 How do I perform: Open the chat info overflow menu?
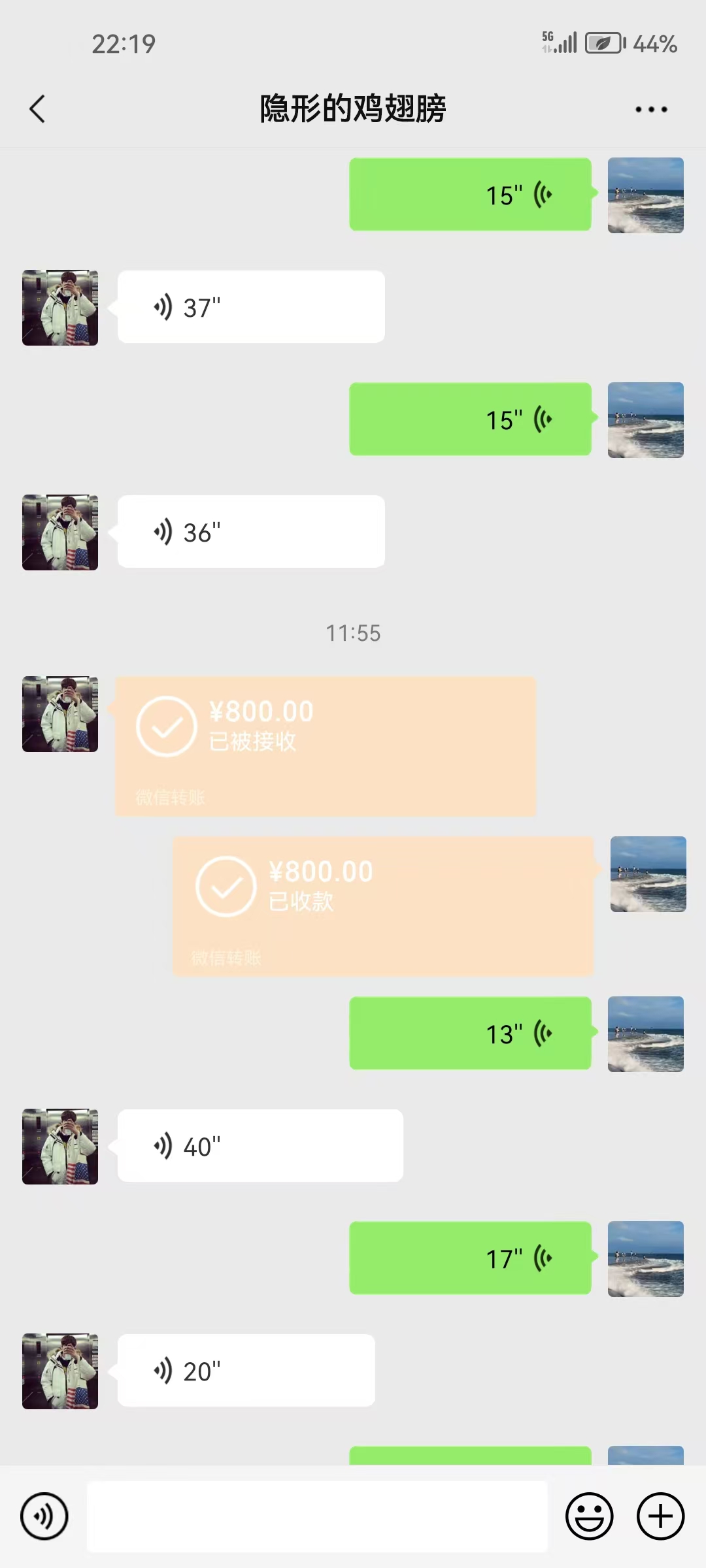651,110
